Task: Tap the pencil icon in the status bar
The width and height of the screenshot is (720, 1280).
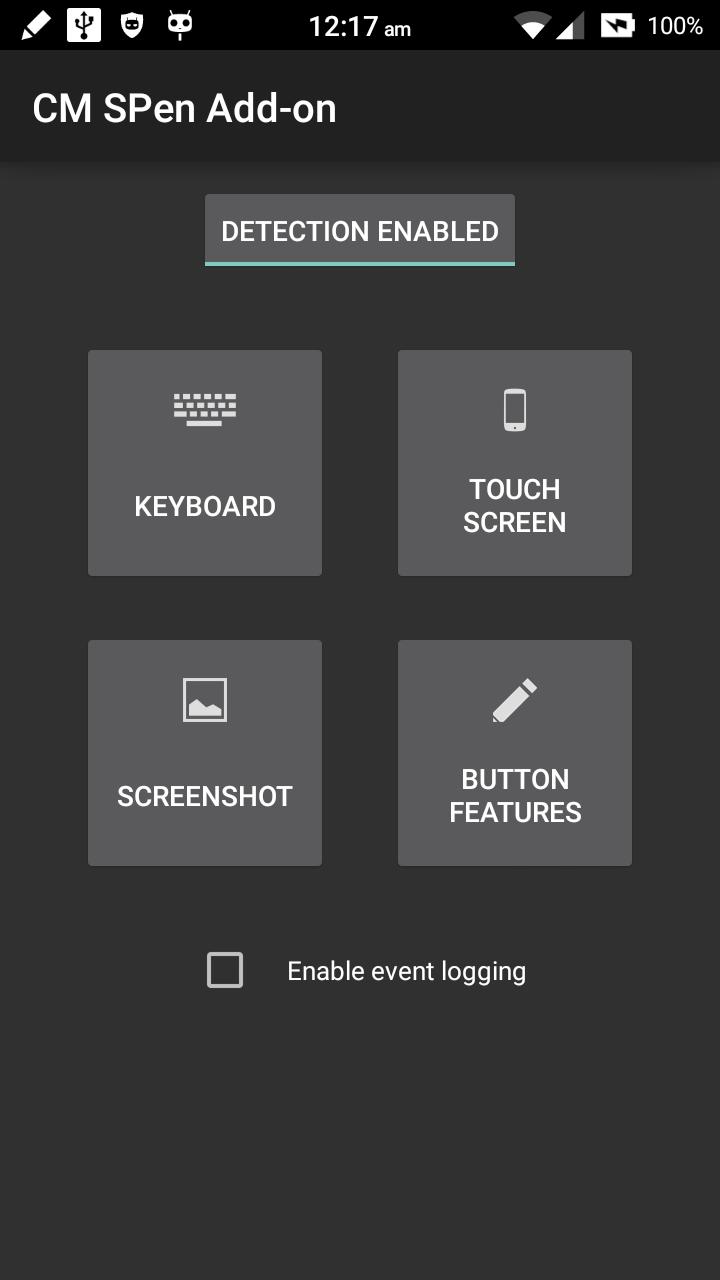Action: (x=35, y=25)
